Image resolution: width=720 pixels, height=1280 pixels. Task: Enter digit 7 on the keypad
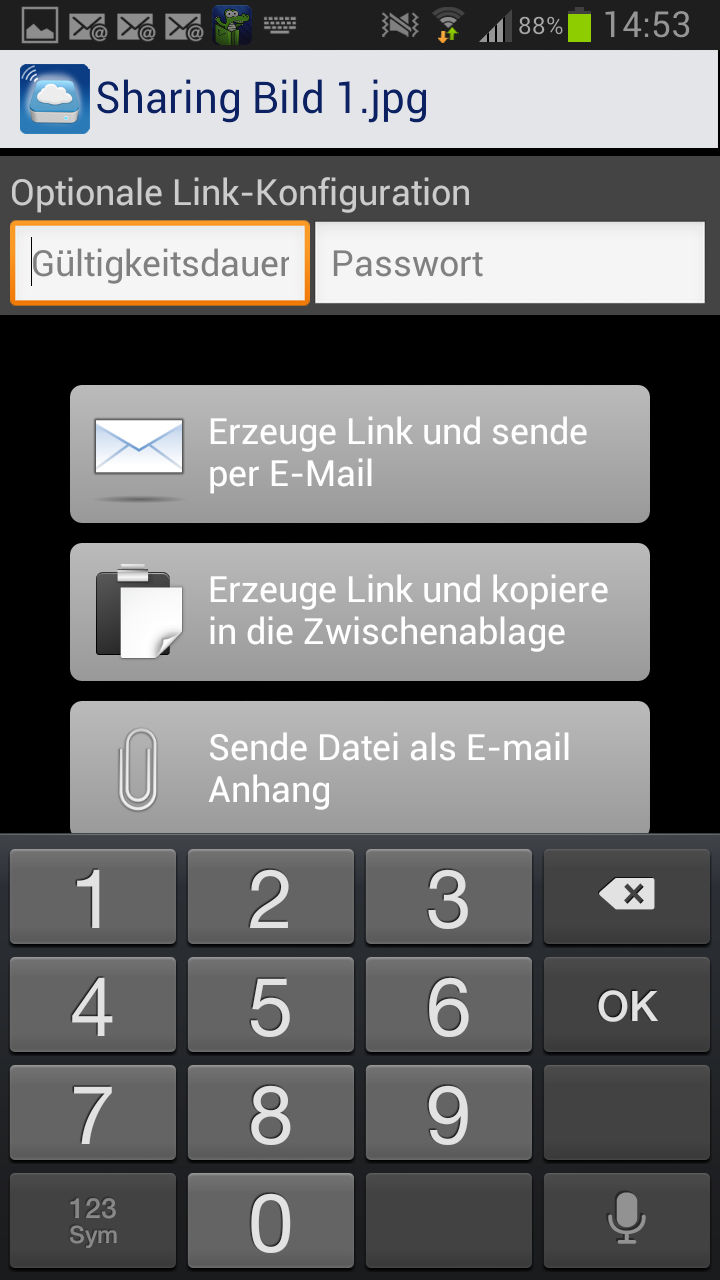click(93, 1114)
